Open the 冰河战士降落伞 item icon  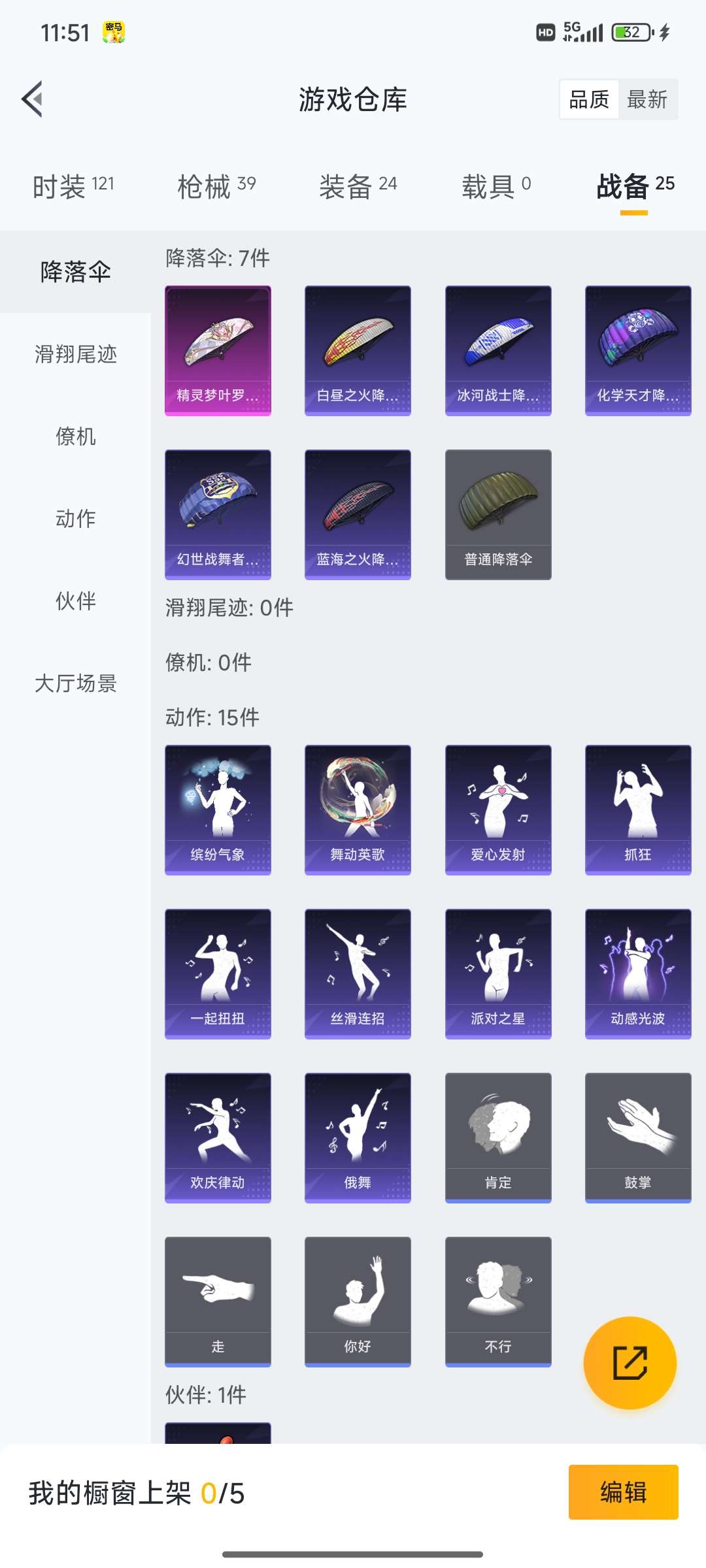[x=497, y=350]
